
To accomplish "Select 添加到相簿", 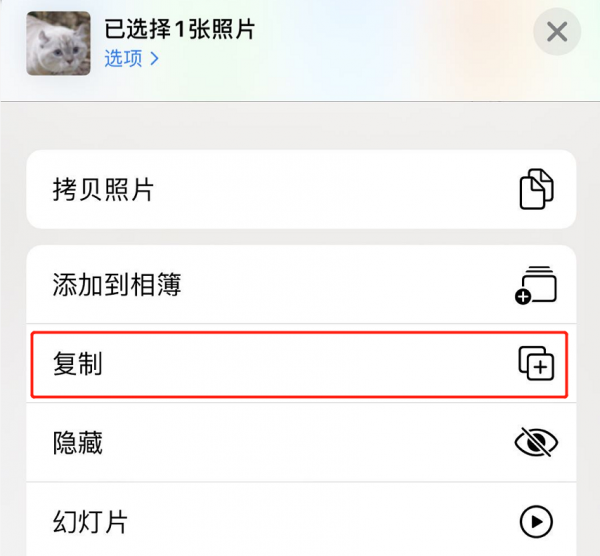I will pos(301,286).
